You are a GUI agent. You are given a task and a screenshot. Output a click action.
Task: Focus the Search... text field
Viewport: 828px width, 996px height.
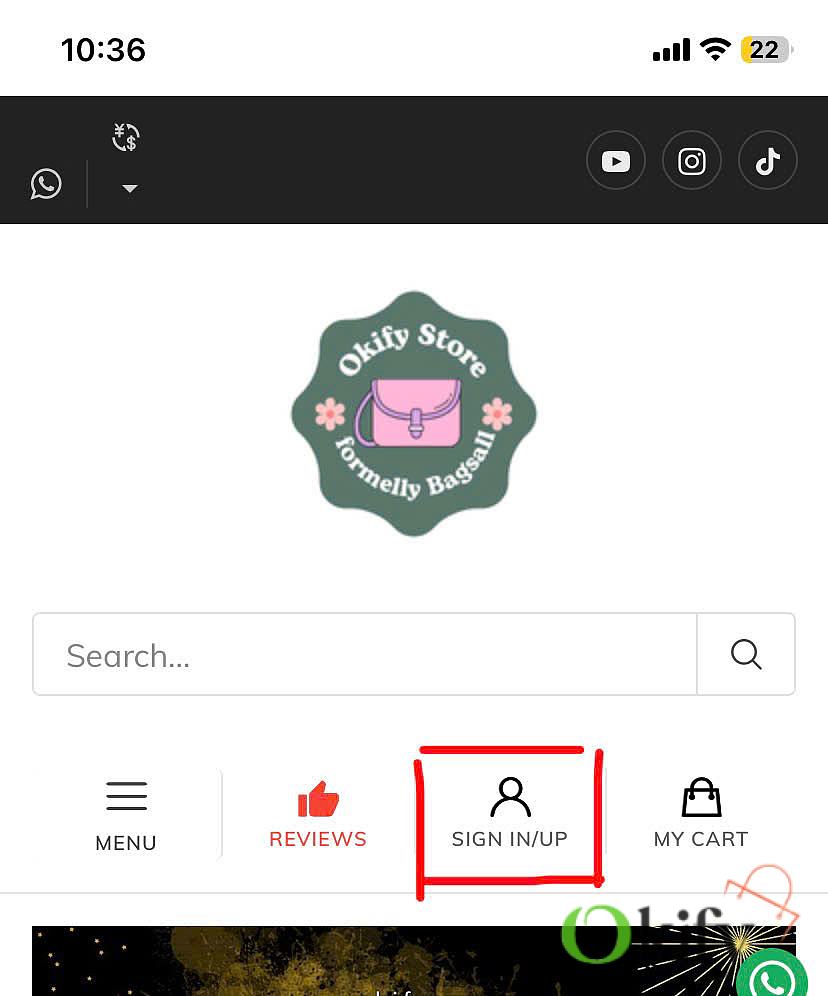point(364,655)
